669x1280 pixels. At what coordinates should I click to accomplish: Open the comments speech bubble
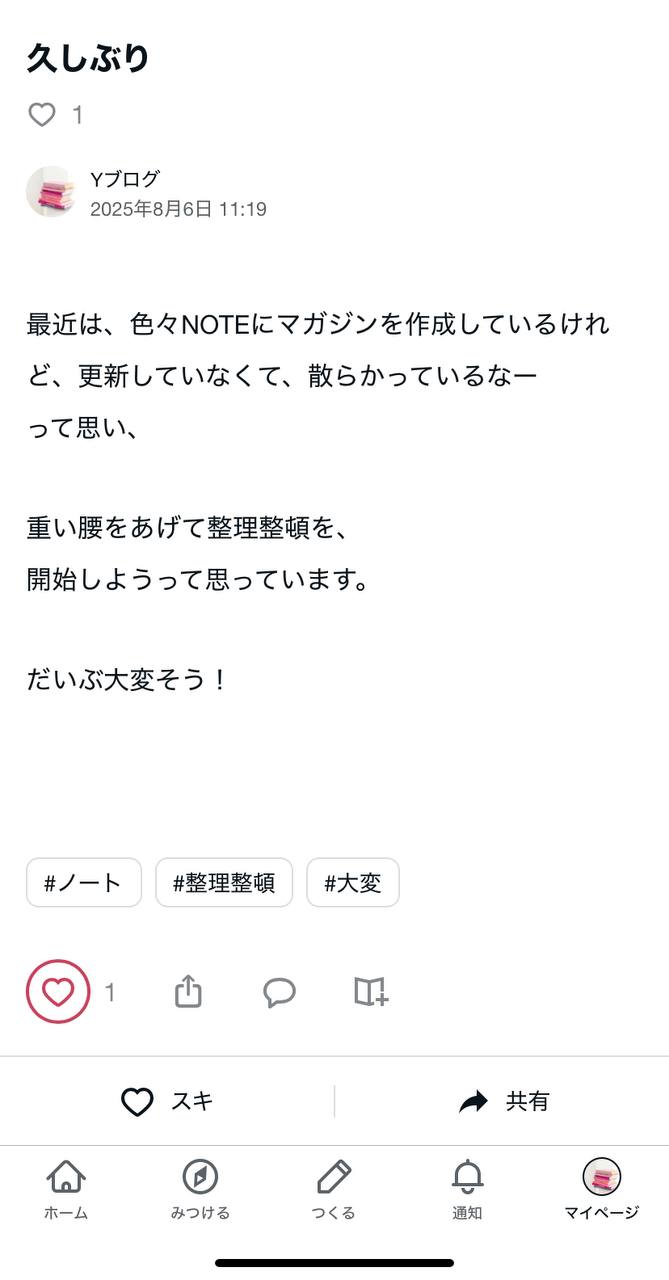point(279,992)
